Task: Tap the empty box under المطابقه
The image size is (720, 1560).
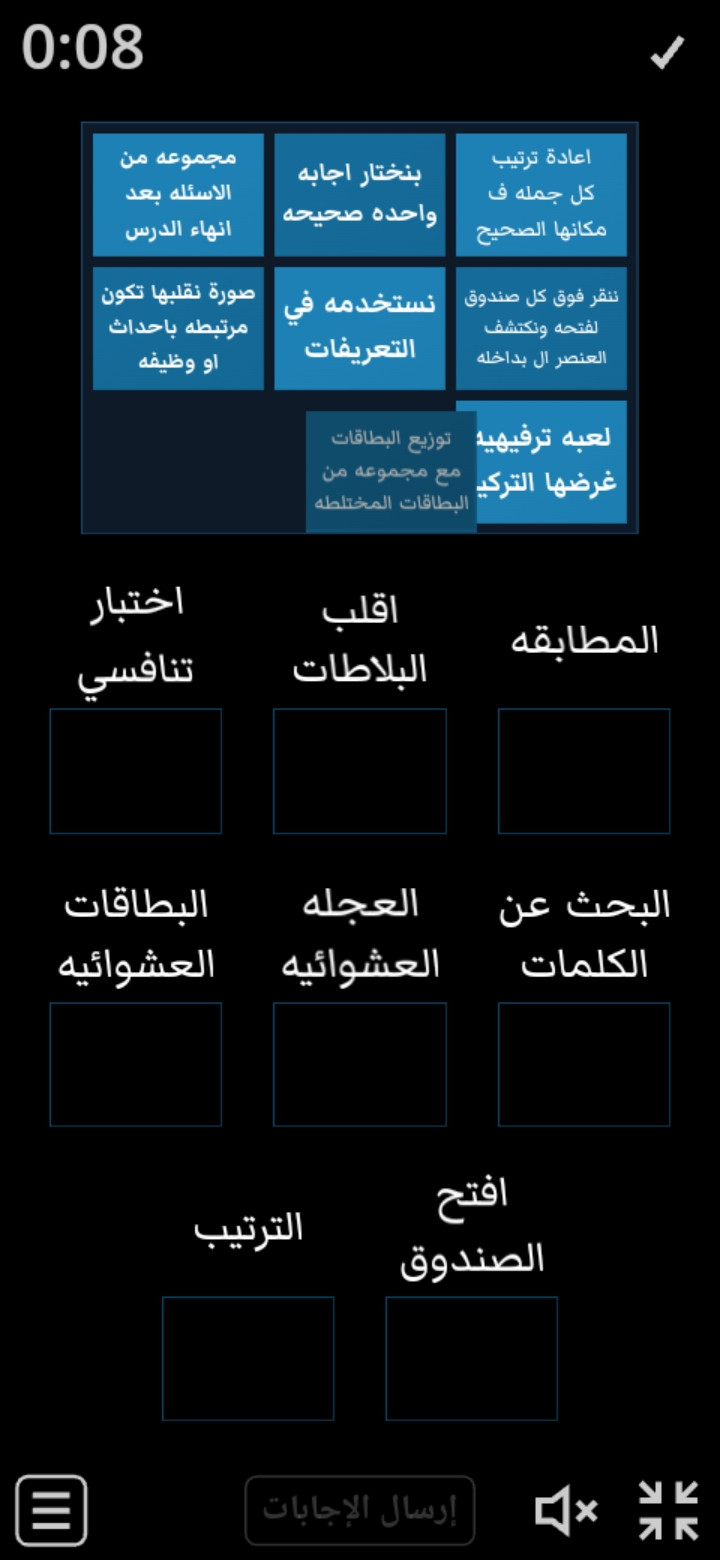Action: (x=584, y=771)
